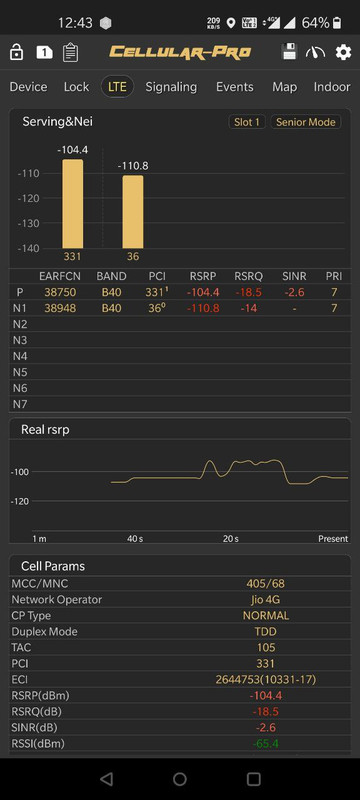Tap the system home button

click(x=180, y=779)
